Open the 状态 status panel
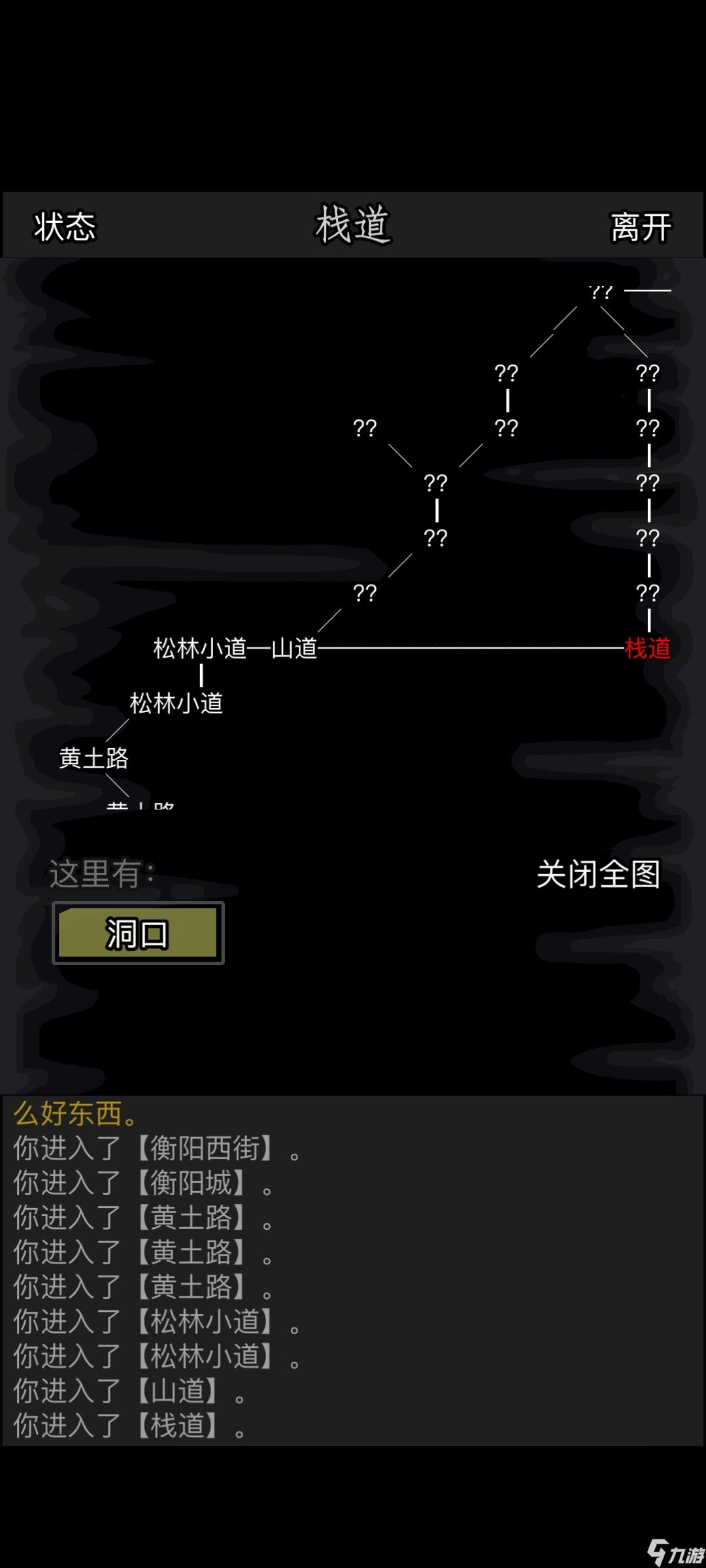Viewport: 706px width, 1568px height. 65,227
